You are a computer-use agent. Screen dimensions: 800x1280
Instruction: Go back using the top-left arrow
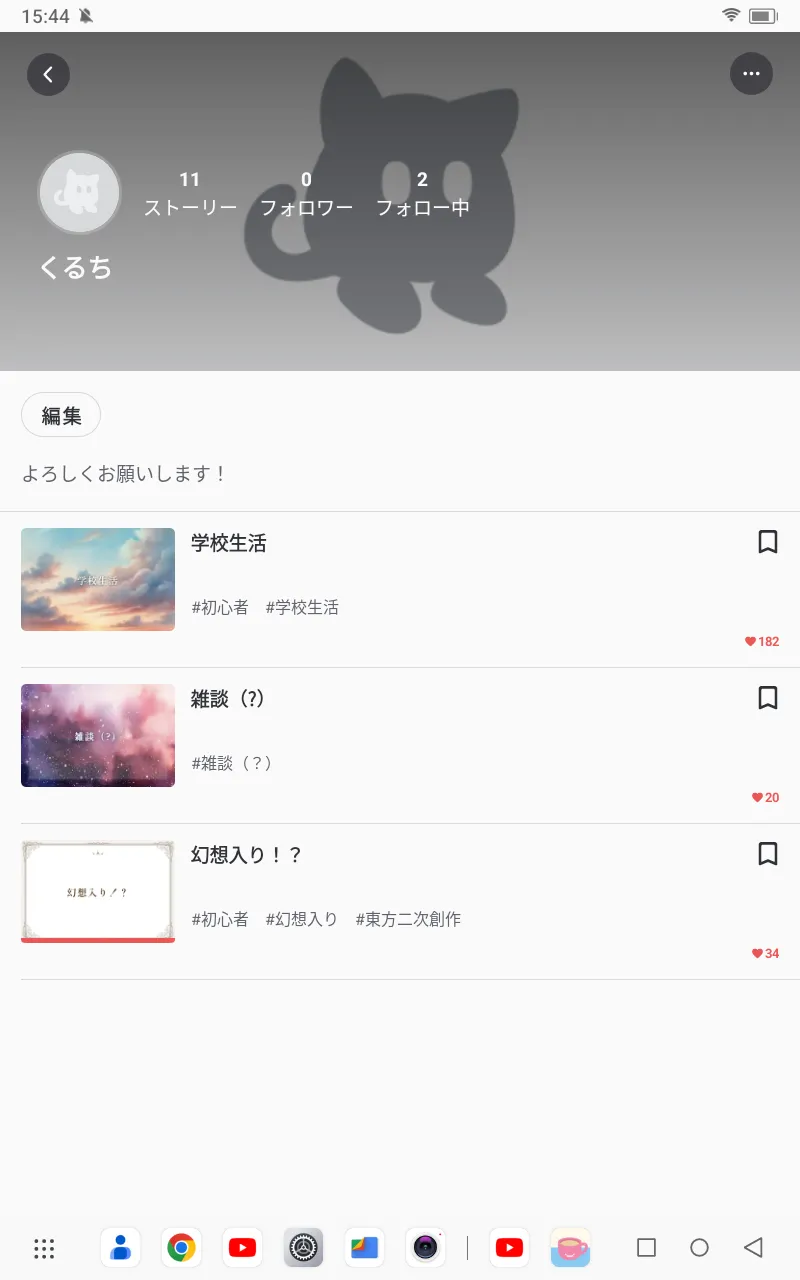point(48,74)
